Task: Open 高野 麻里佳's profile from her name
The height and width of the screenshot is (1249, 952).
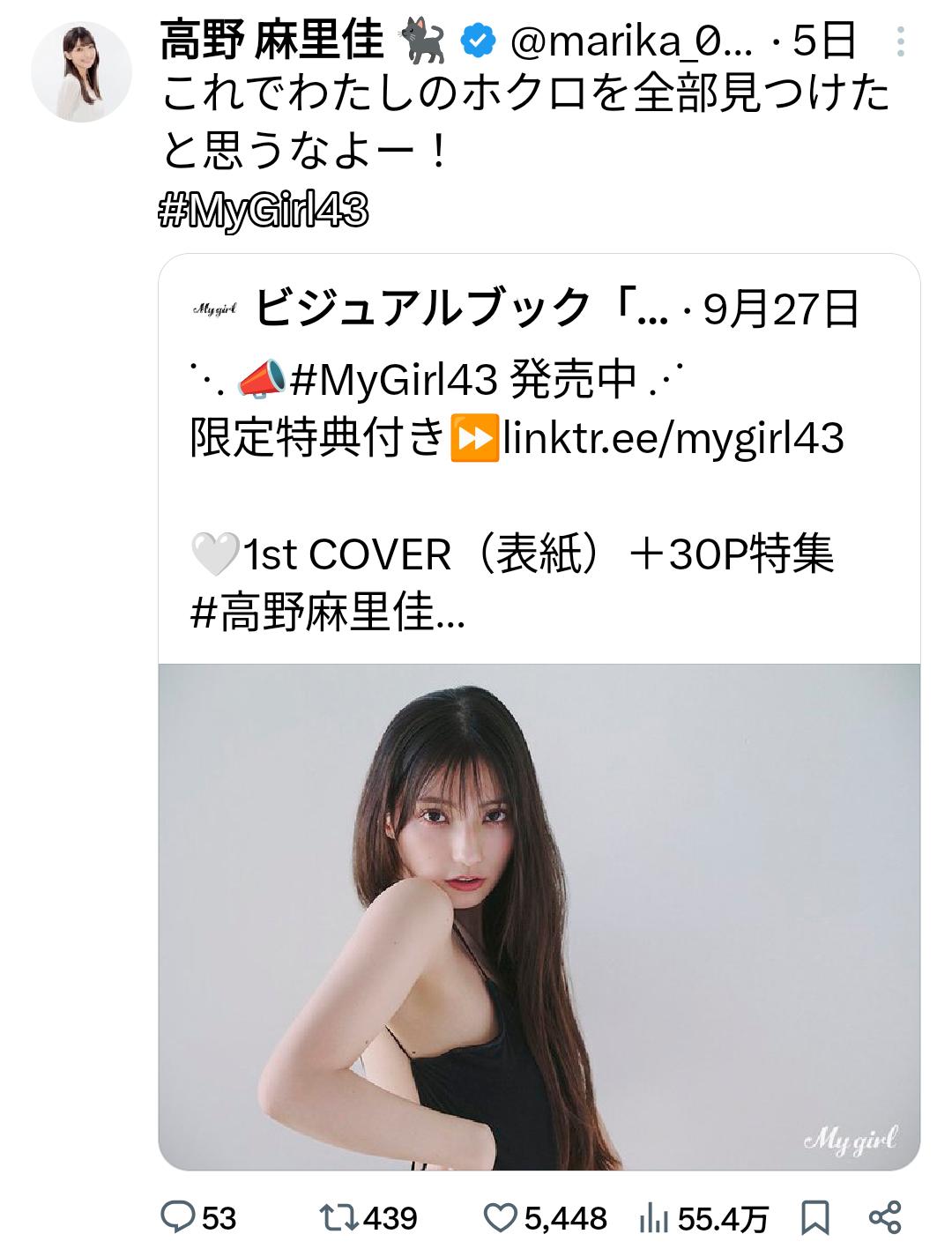Action: click(271, 41)
